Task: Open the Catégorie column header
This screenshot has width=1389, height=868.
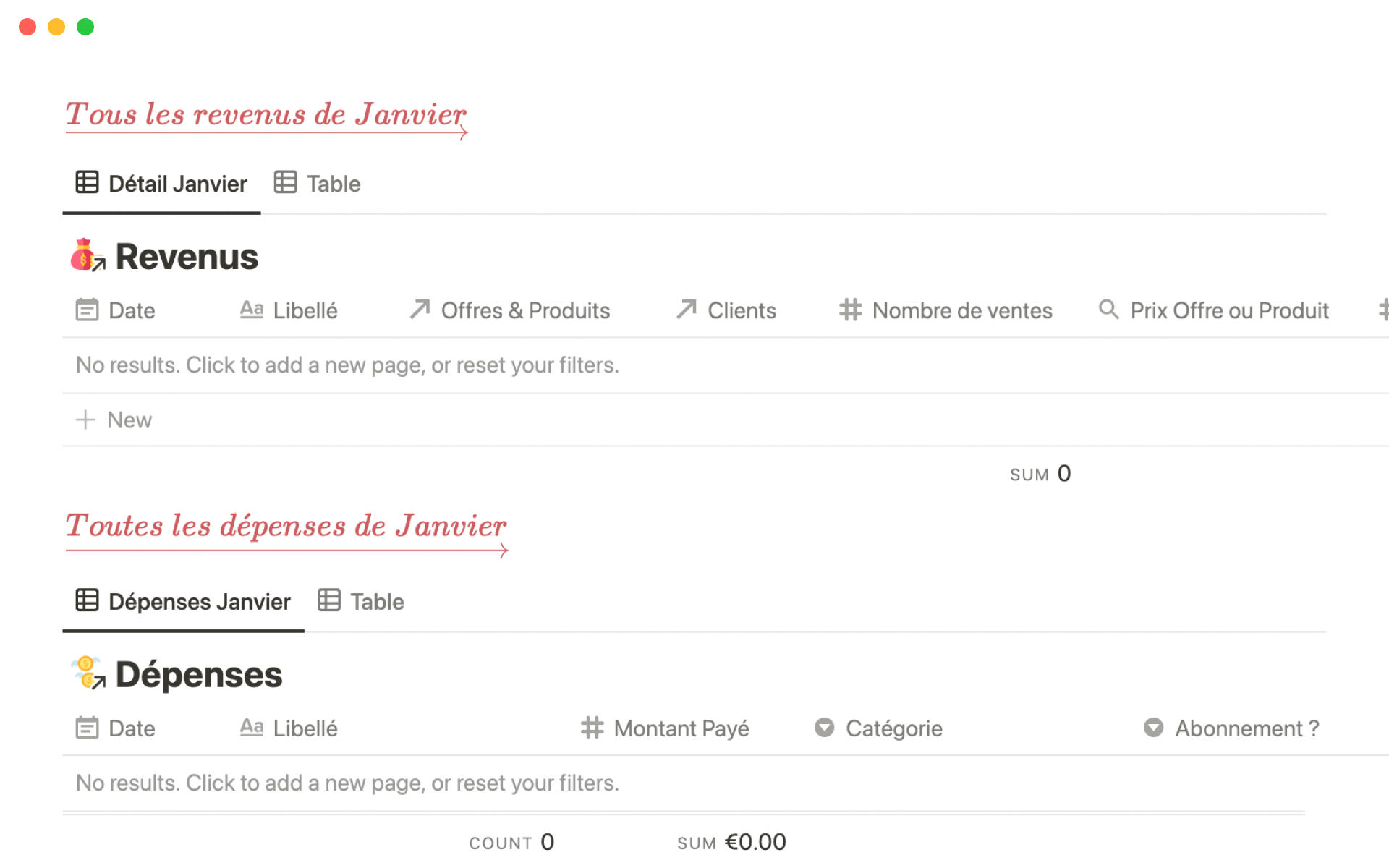Action: [878, 728]
